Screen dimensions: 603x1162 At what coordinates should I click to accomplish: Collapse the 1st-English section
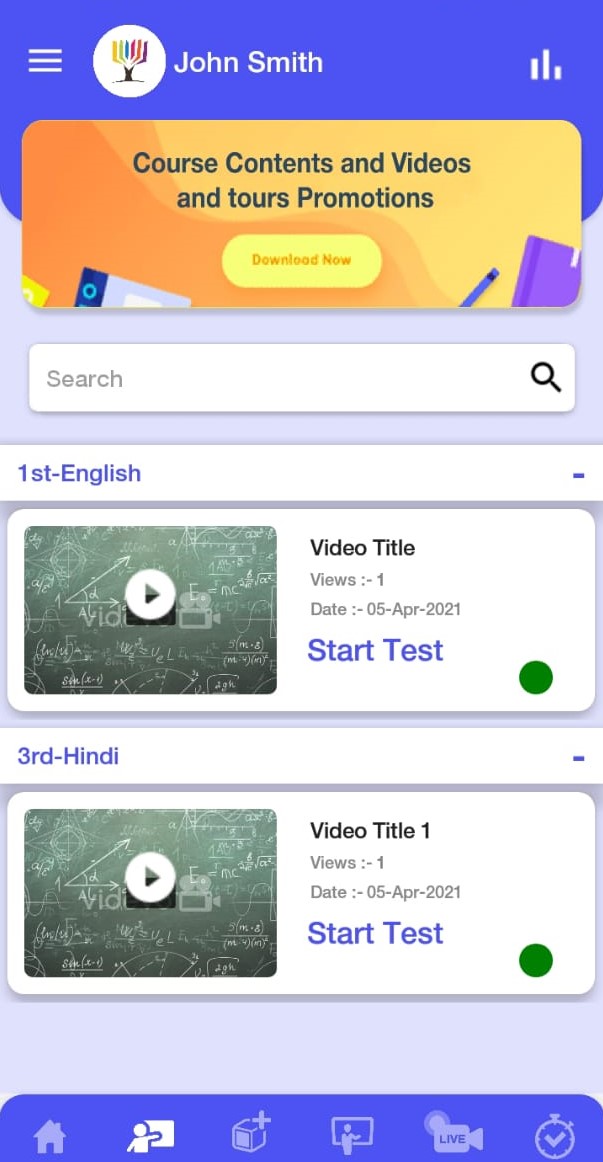pyautogui.click(x=578, y=475)
